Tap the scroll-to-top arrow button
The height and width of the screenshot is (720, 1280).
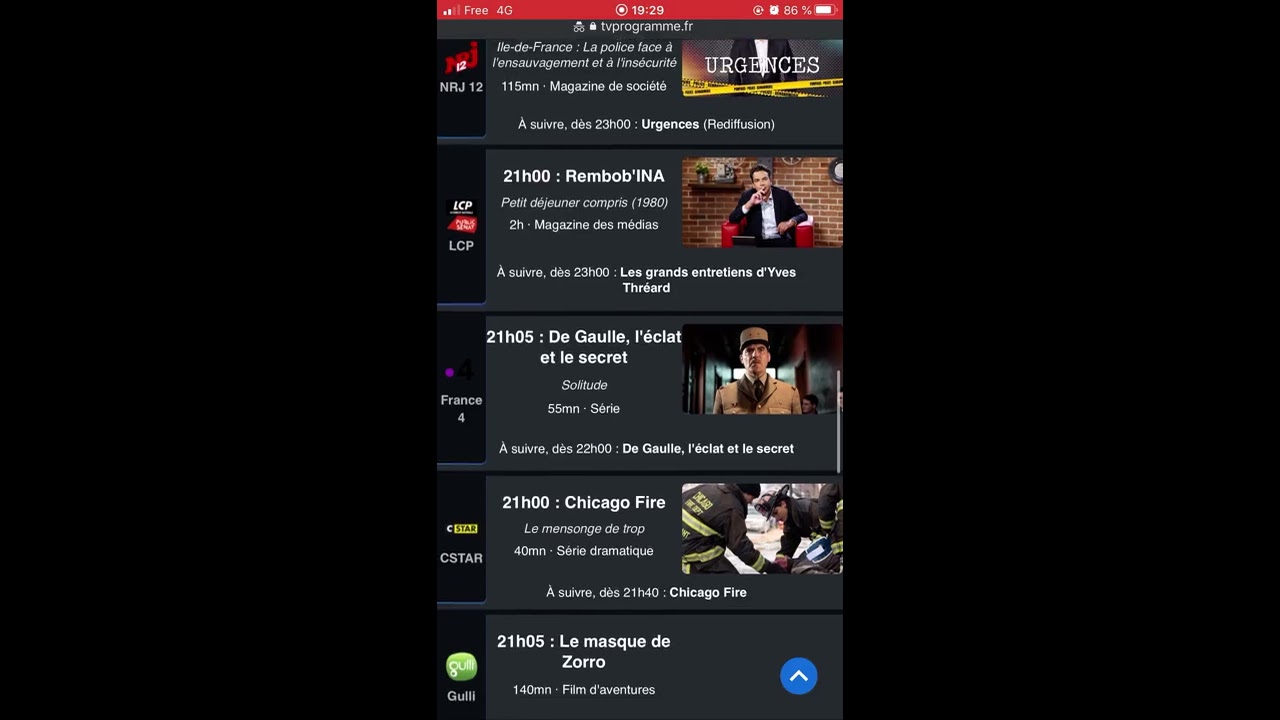coord(798,676)
